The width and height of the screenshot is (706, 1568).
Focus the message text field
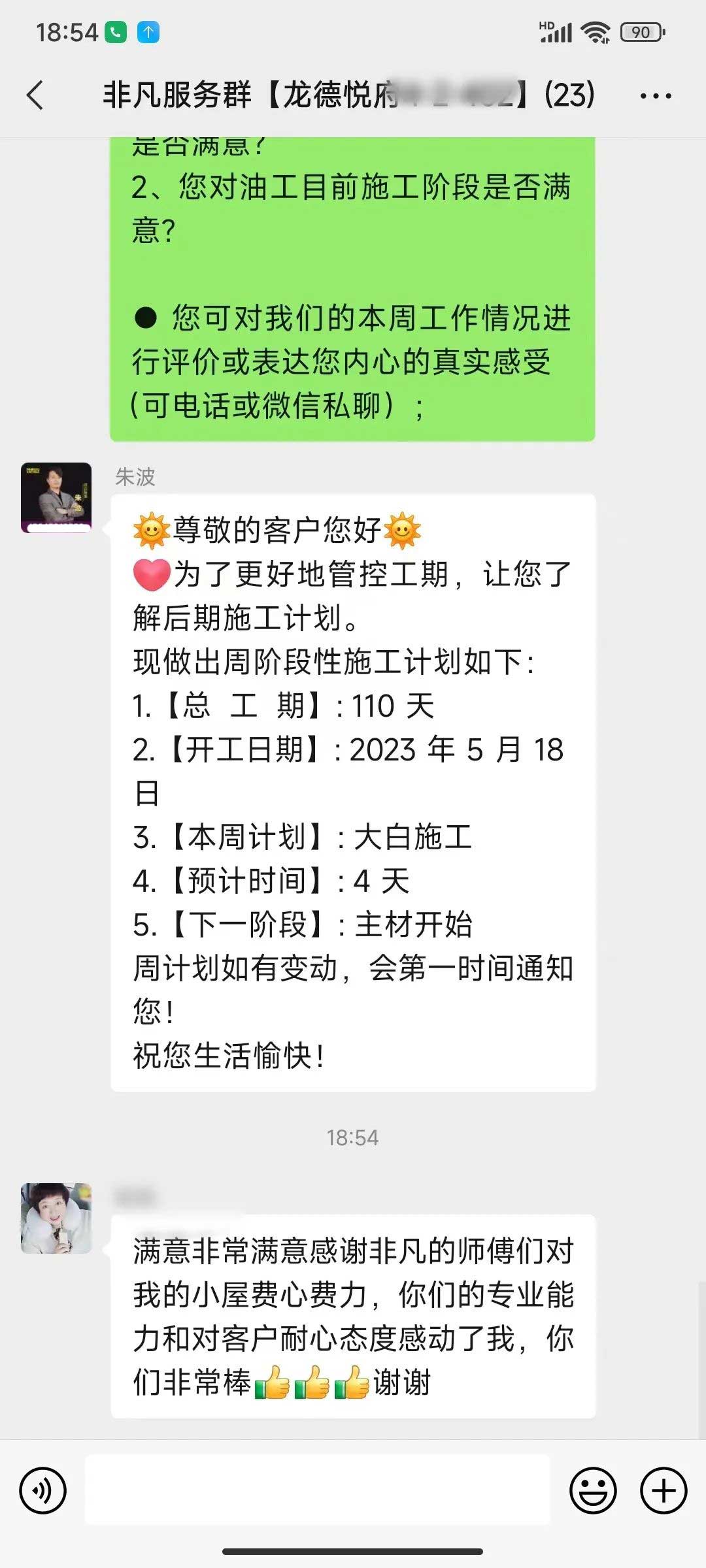coord(318,1490)
